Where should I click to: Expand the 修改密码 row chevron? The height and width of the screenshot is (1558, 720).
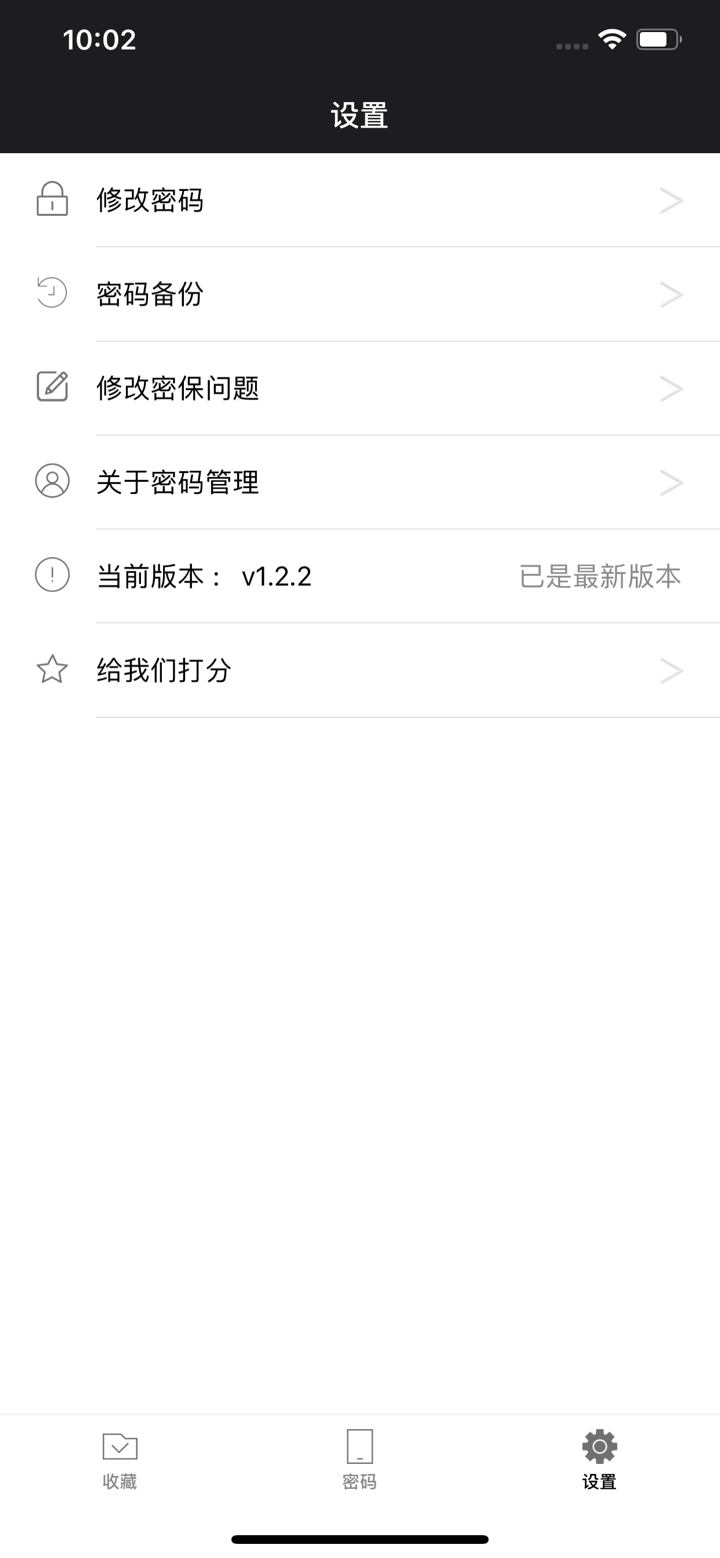pos(671,199)
